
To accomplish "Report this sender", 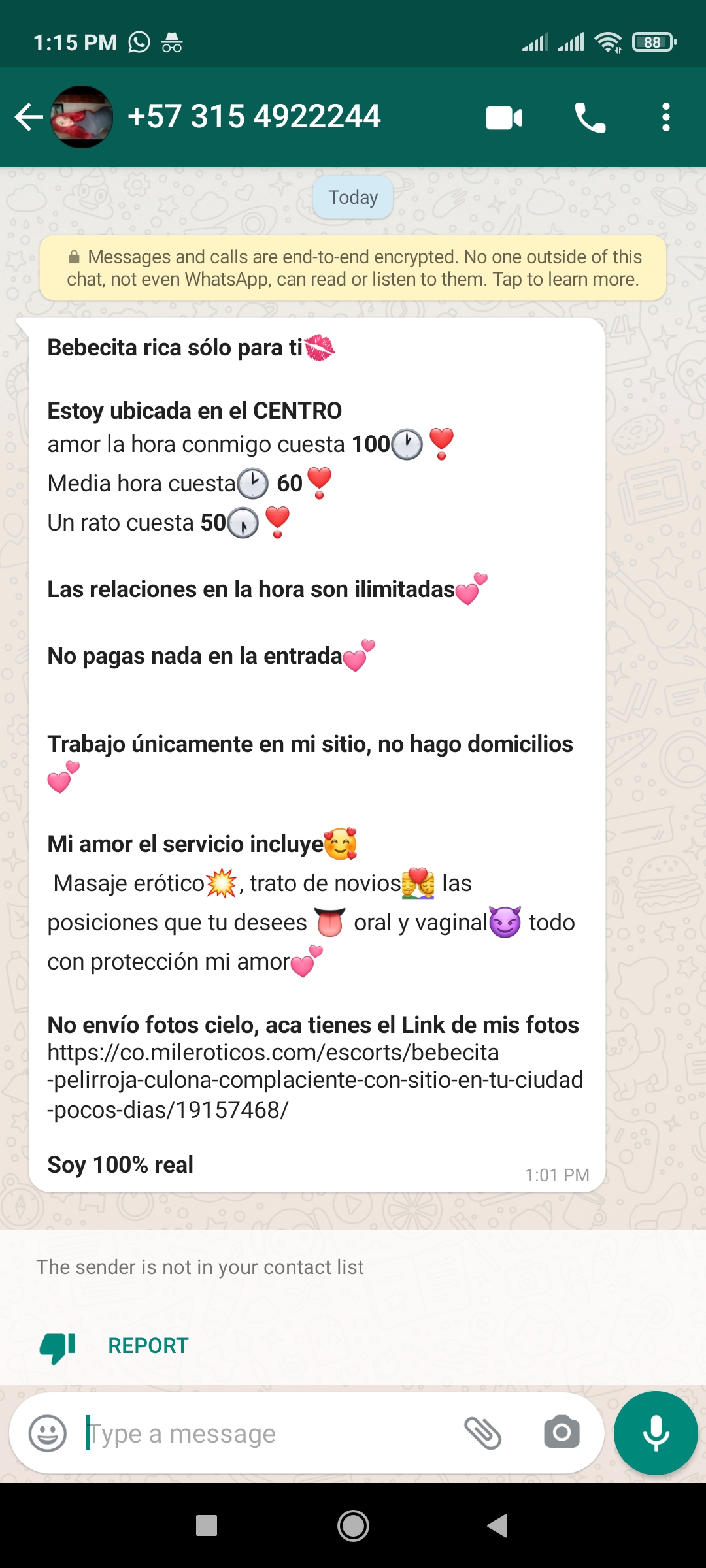I will coord(148,1346).
